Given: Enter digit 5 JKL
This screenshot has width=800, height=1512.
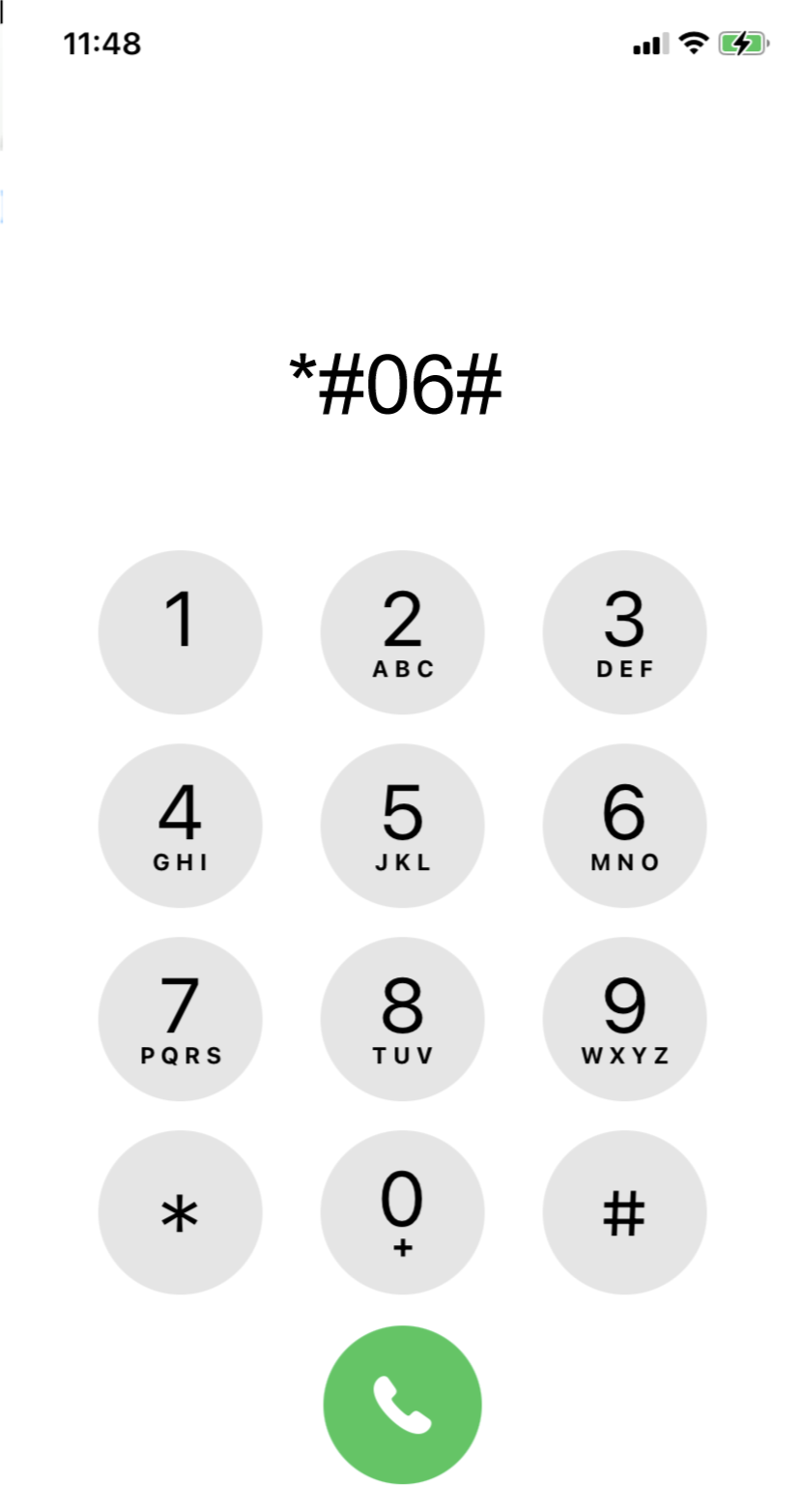Looking at the screenshot, I should pos(403,826).
